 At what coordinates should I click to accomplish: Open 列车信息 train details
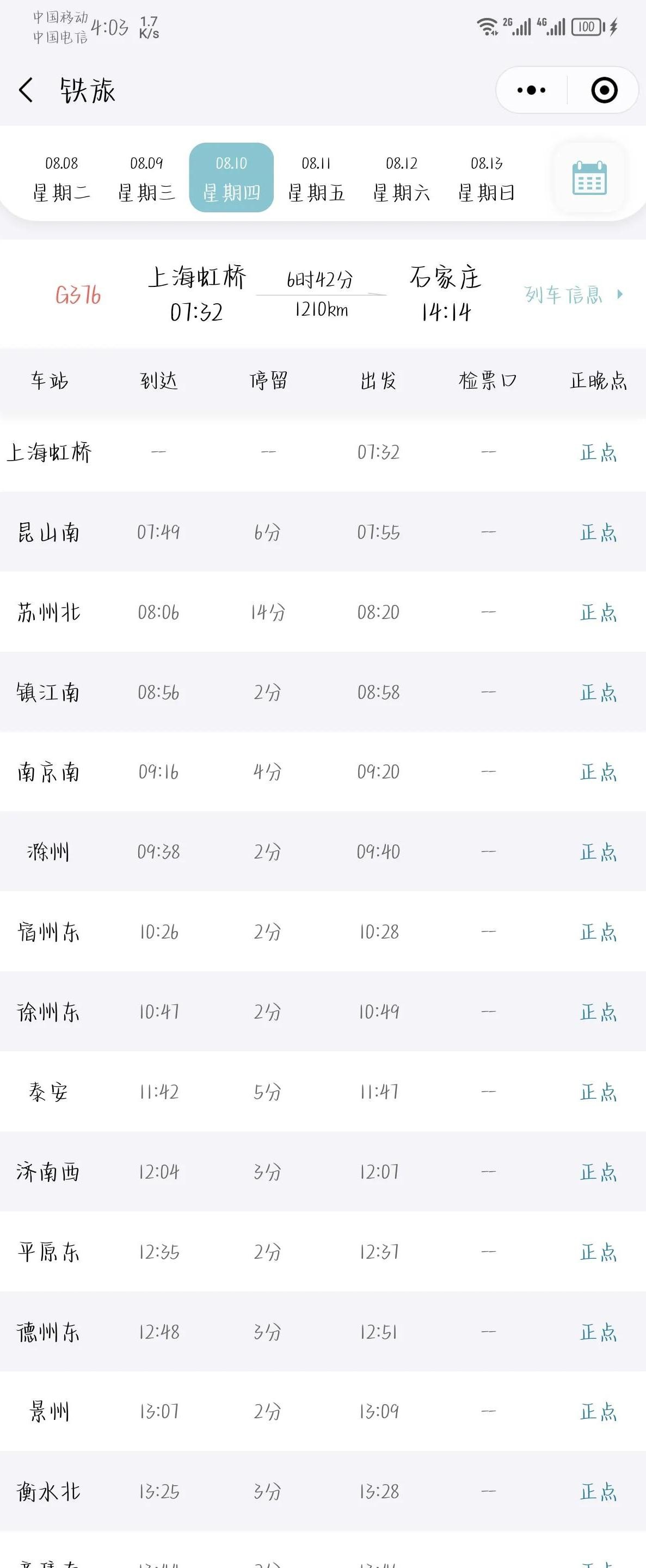pyautogui.click(x=573, y=295)
